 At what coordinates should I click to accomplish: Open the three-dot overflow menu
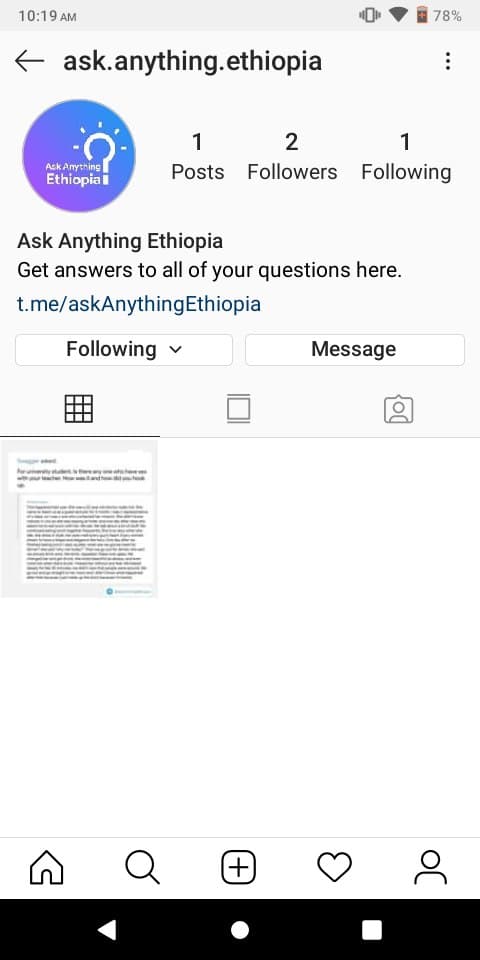point(448,61)
